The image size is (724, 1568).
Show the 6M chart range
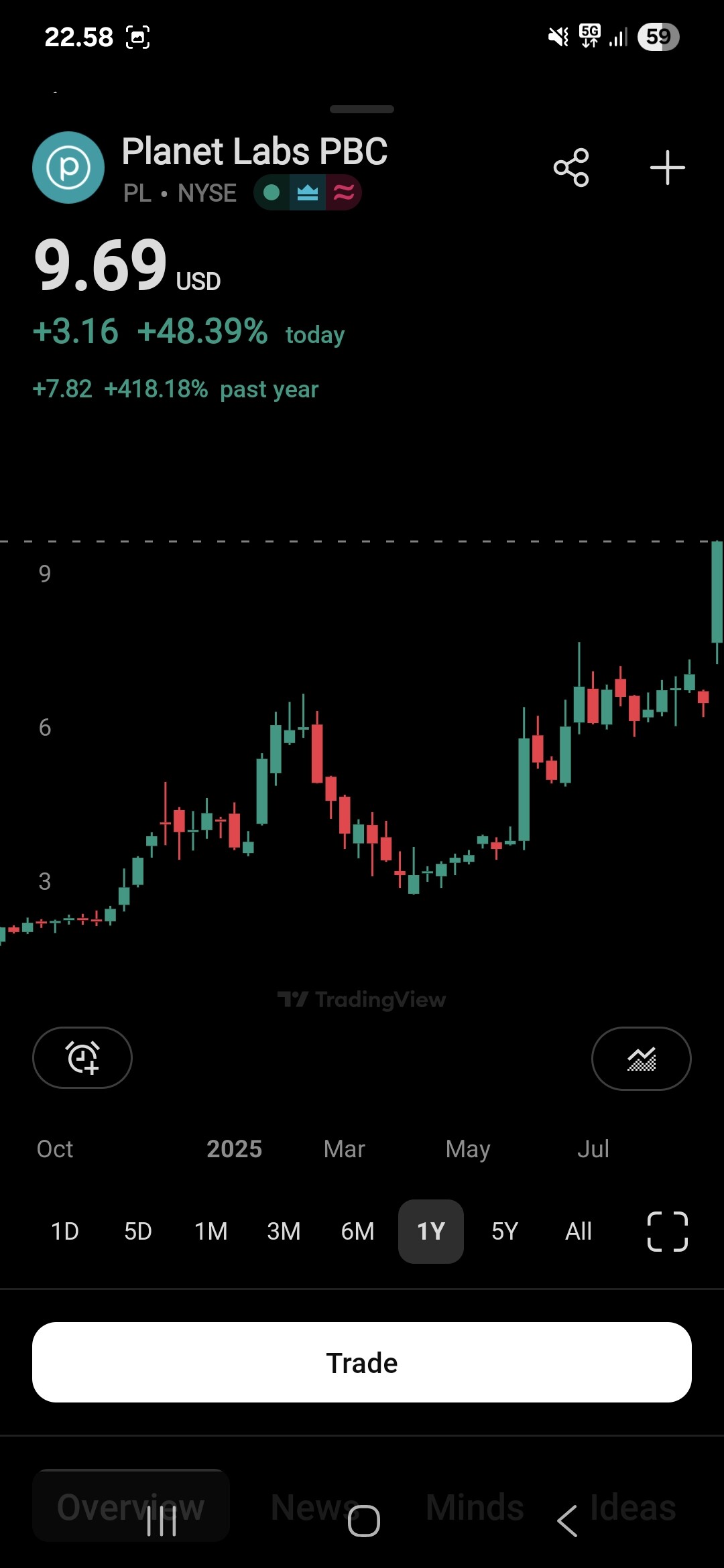click(357, 1231)
